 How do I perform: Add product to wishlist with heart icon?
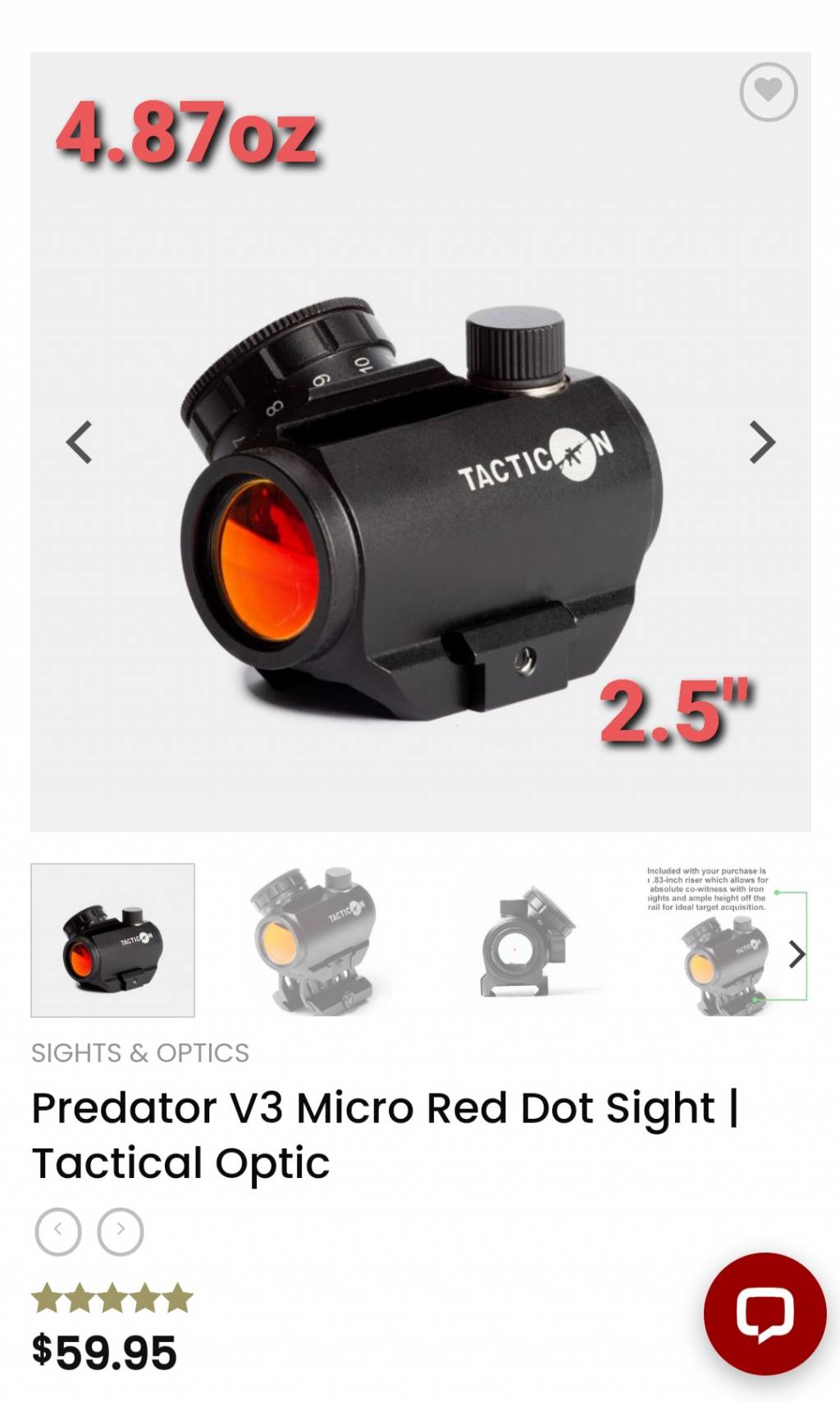click(768, 91)
